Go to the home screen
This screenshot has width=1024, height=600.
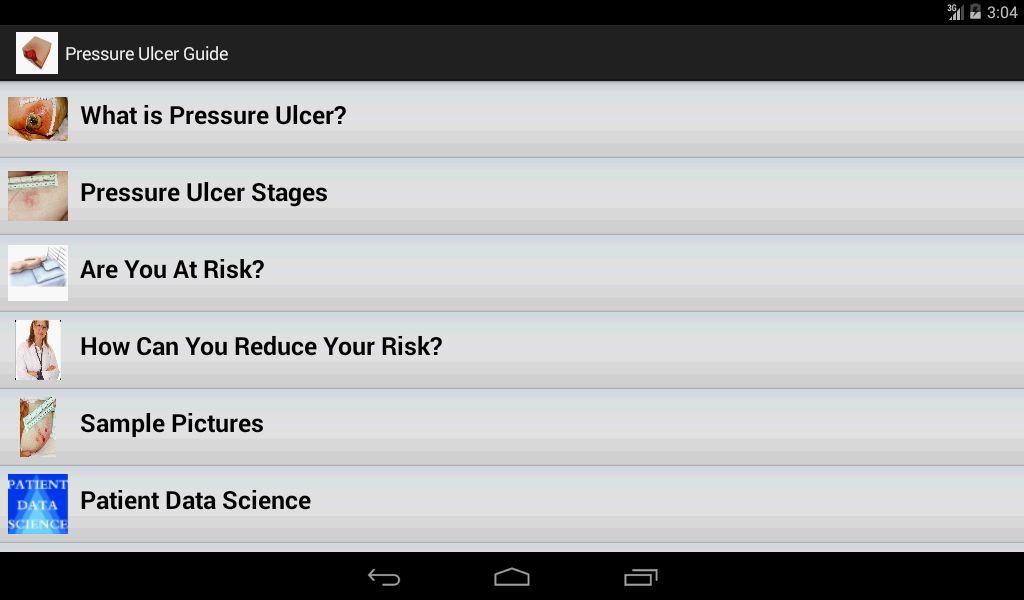[512, 577]
